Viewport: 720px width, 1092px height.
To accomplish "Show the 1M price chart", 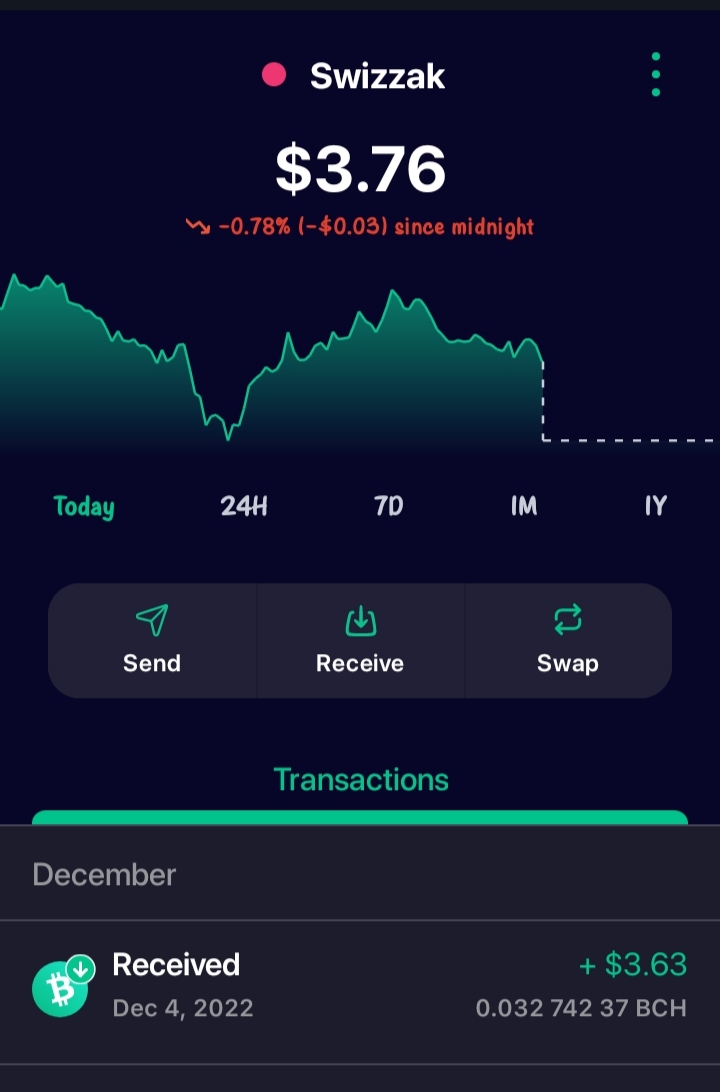I will (x=524, y=506).
